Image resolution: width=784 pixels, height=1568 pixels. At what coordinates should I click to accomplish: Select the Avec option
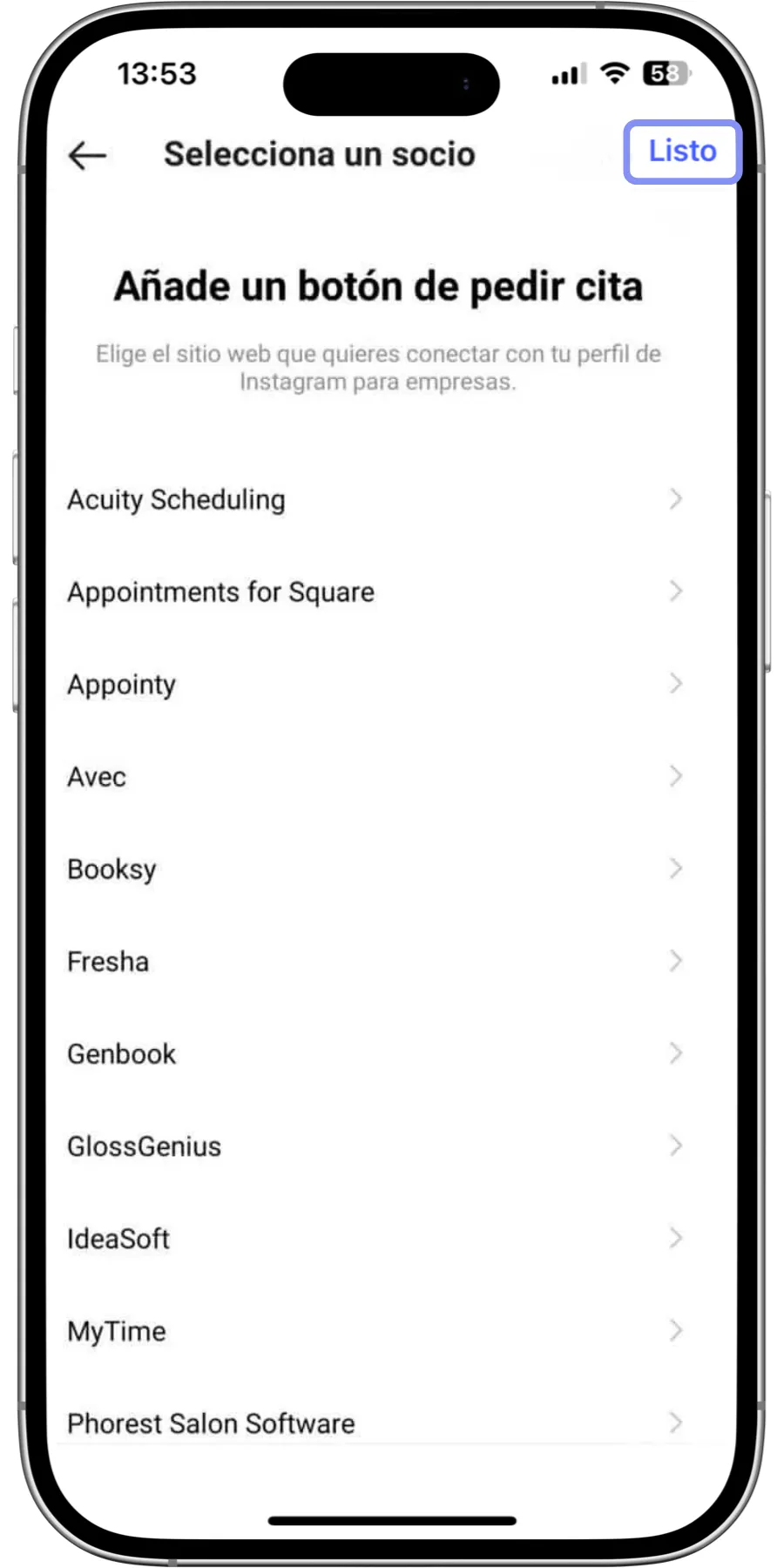pyautogui.click(x=375, y=777)
